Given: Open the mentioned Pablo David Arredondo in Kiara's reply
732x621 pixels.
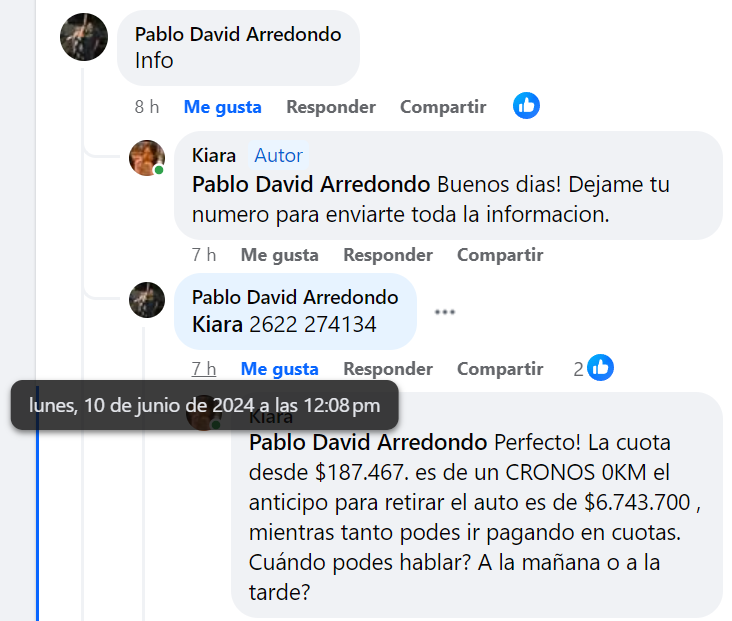Looking at the screenshot, I should coord(310,185).
